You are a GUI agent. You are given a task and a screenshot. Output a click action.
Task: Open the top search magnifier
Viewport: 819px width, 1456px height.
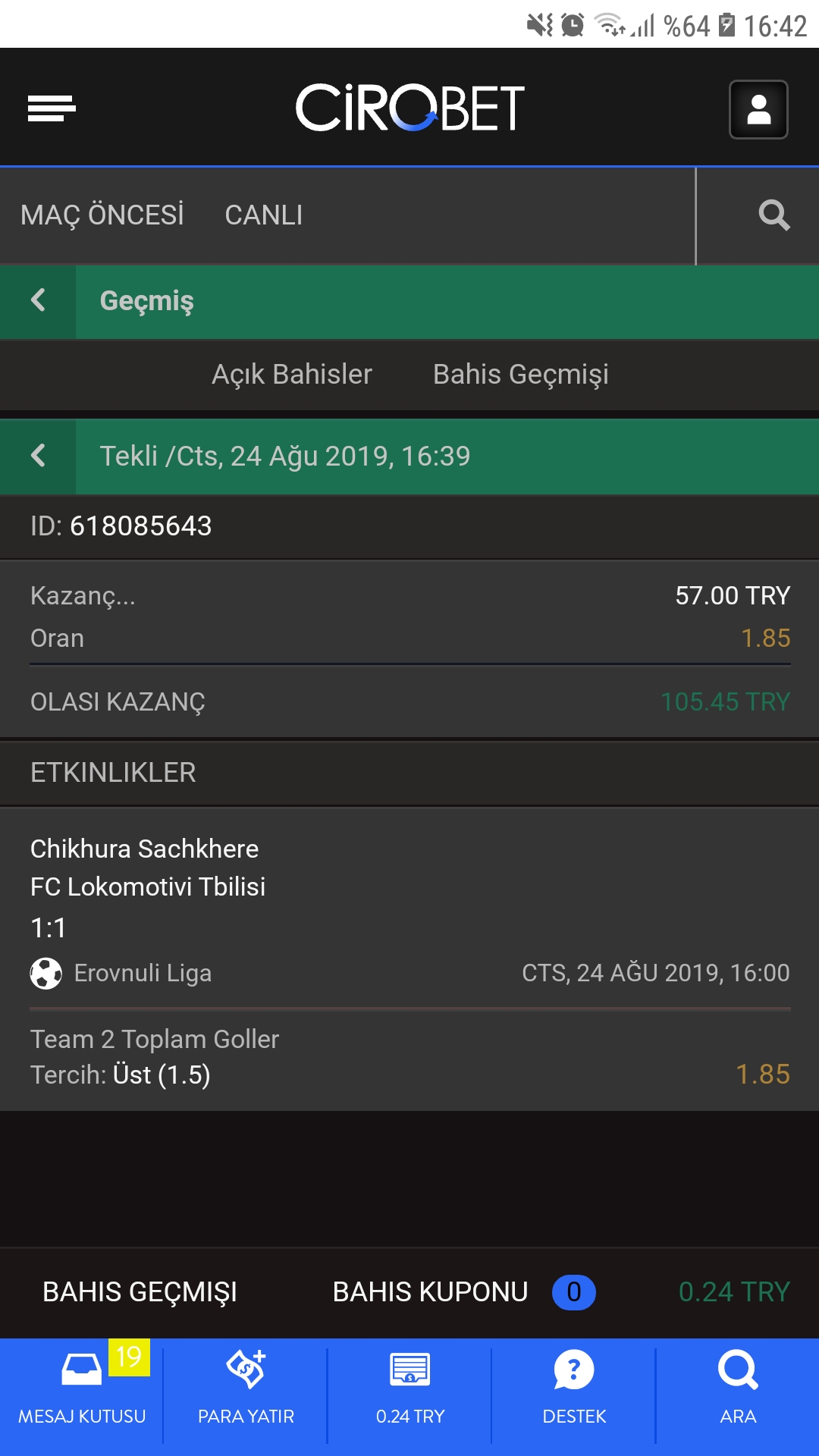point(773,215)
